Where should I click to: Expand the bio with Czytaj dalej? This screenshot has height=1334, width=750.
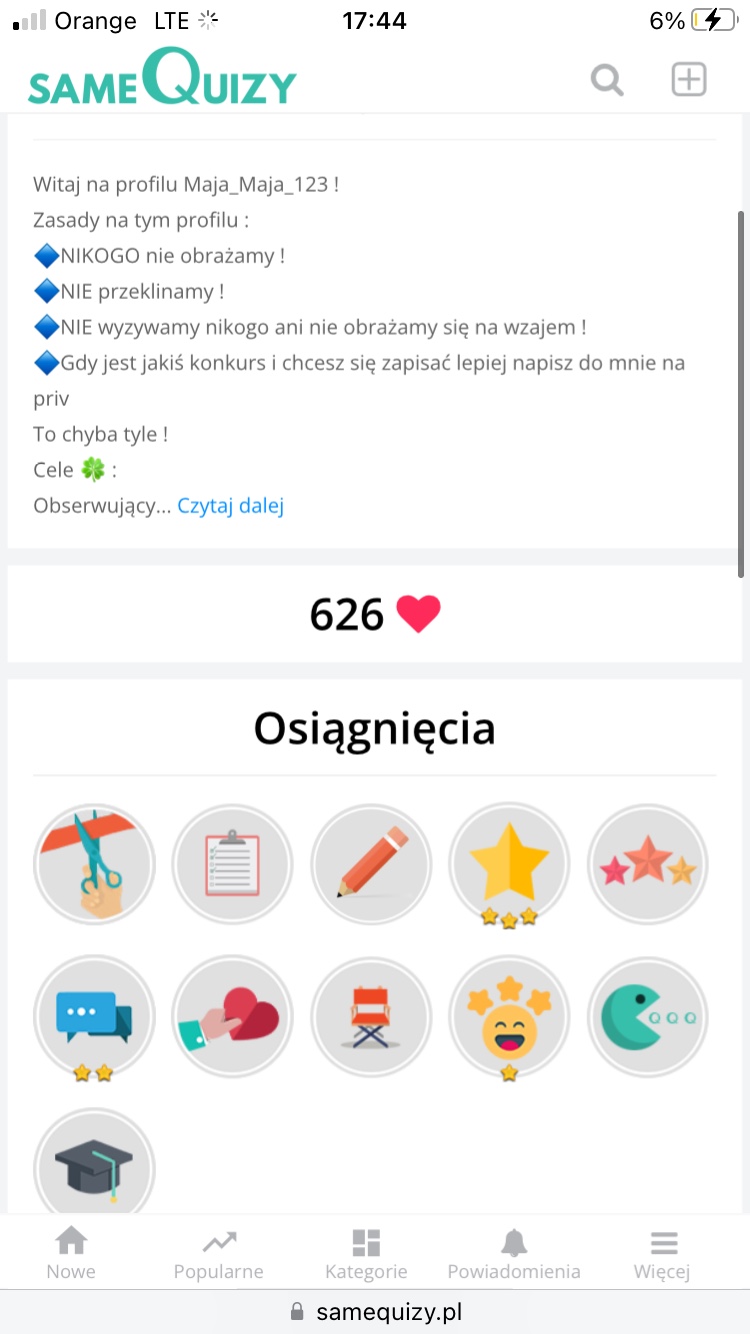coord(231,506)
